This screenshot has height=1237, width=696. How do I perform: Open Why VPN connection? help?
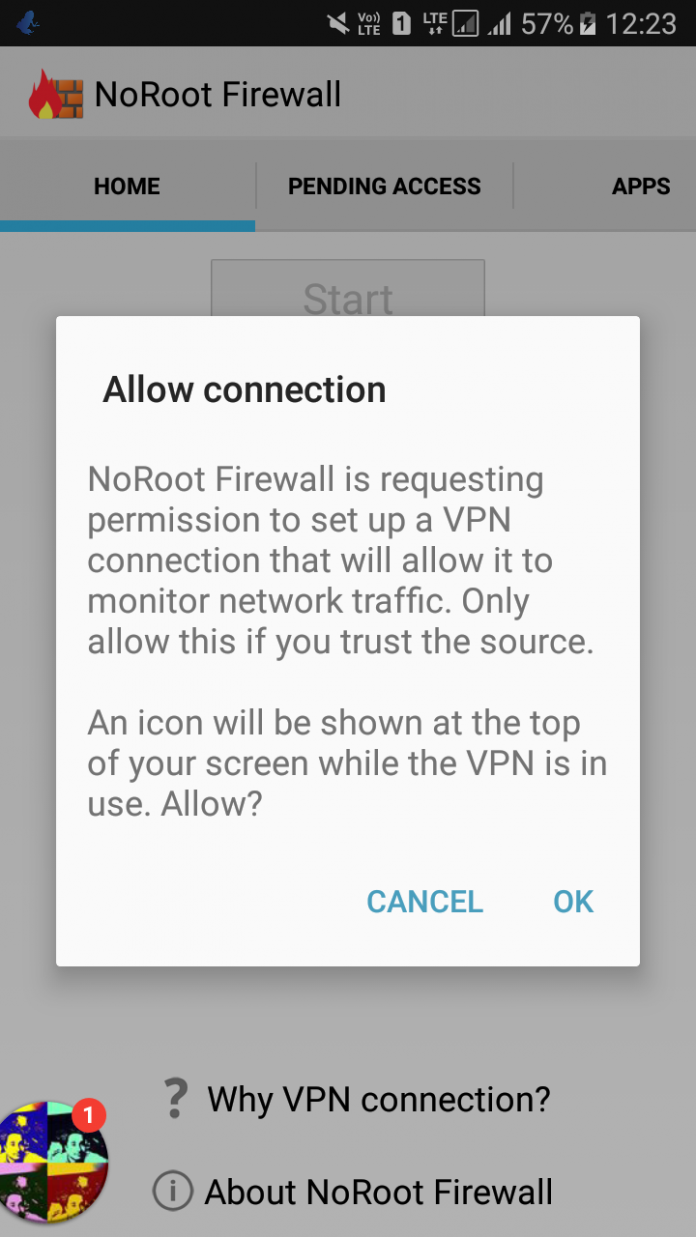coord(377,1099)
